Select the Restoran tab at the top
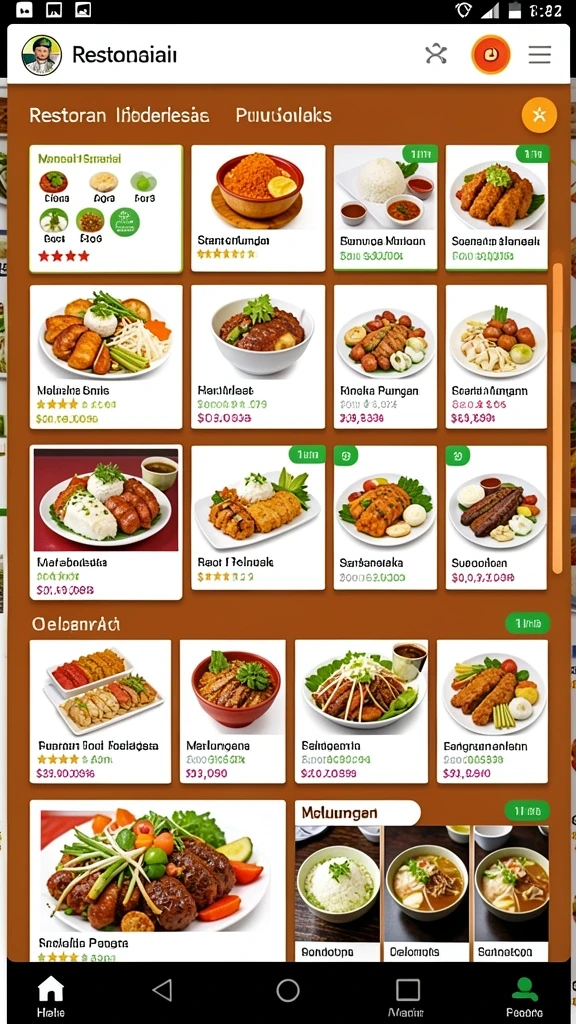The height and width of the screenshot is (1024, 576). point(119,116)
